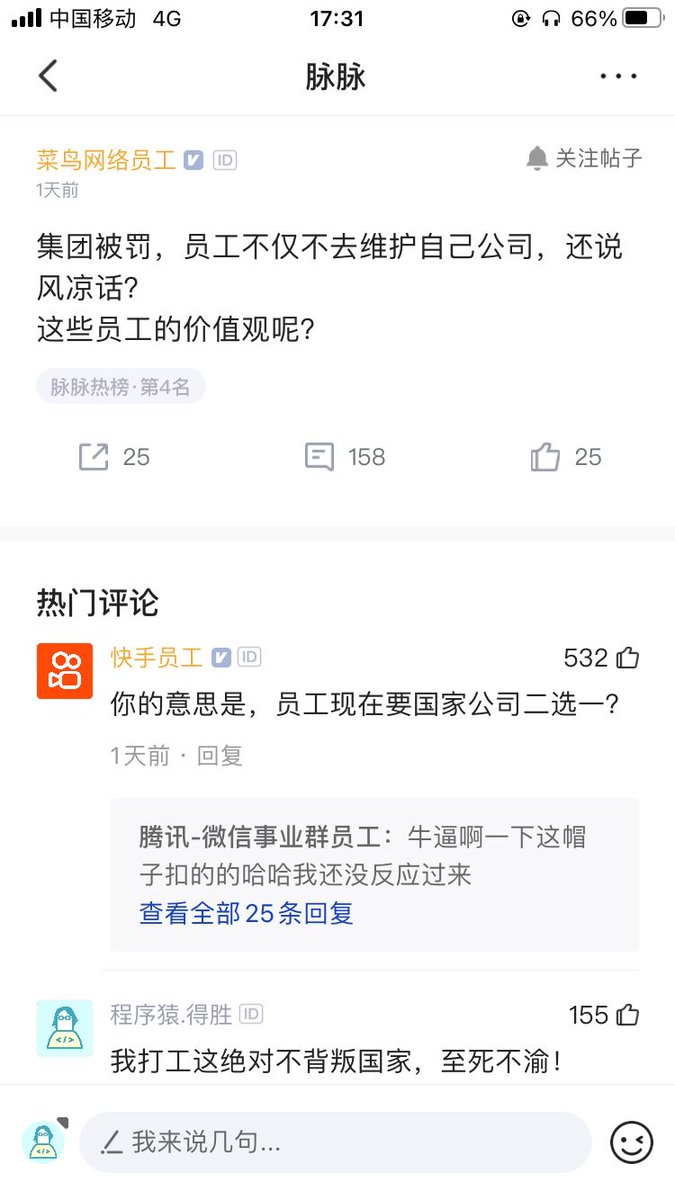Open the 脉脉热榜·第4名 tag
This screenshot has height=1200, width=675.
point(121,387)
